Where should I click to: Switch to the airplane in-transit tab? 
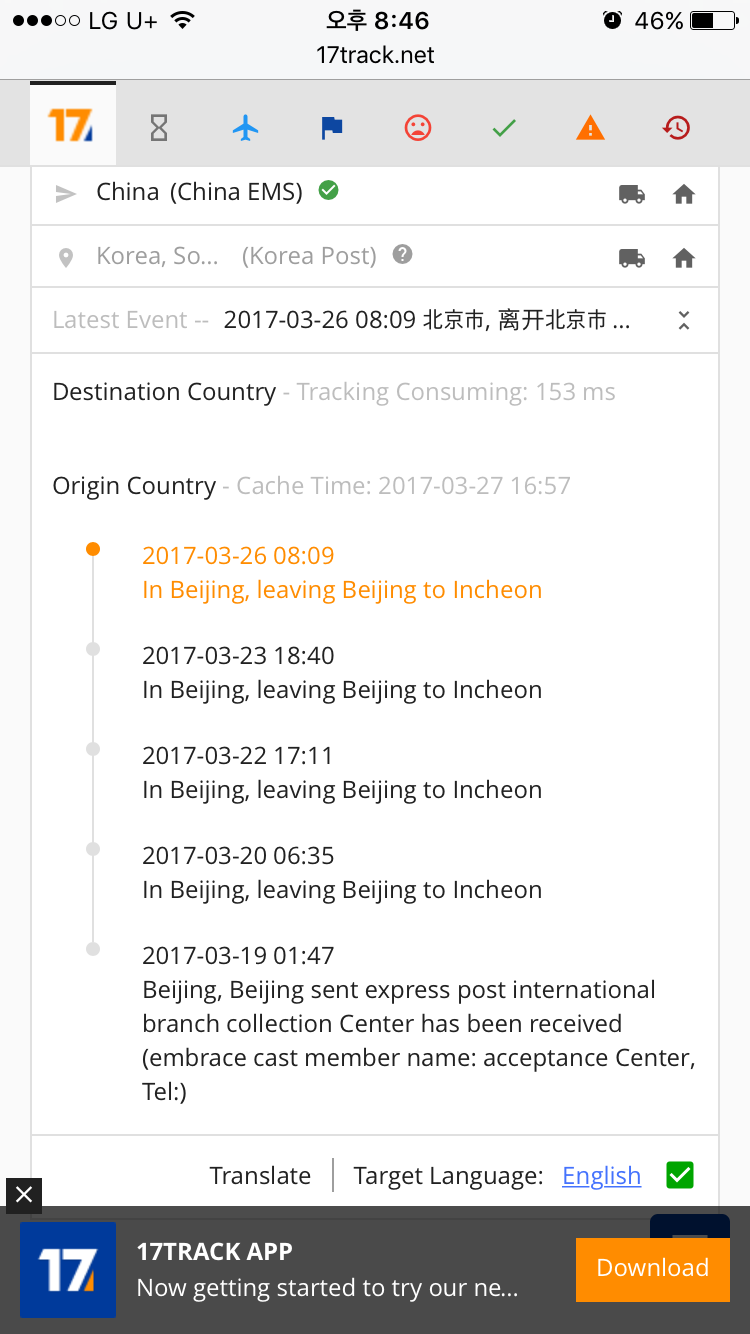245,127
